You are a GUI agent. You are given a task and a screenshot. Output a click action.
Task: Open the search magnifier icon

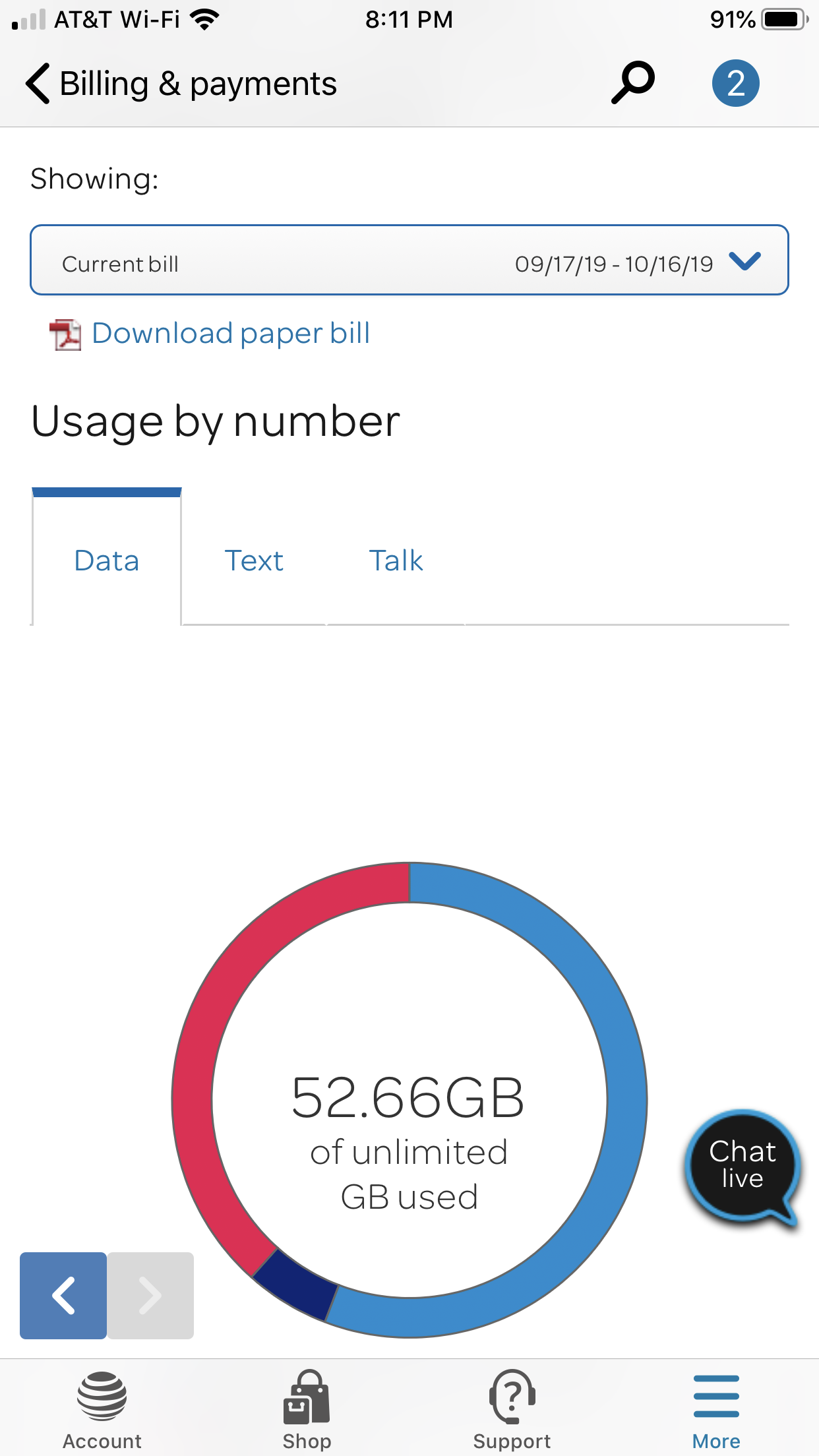click(632, 83)
